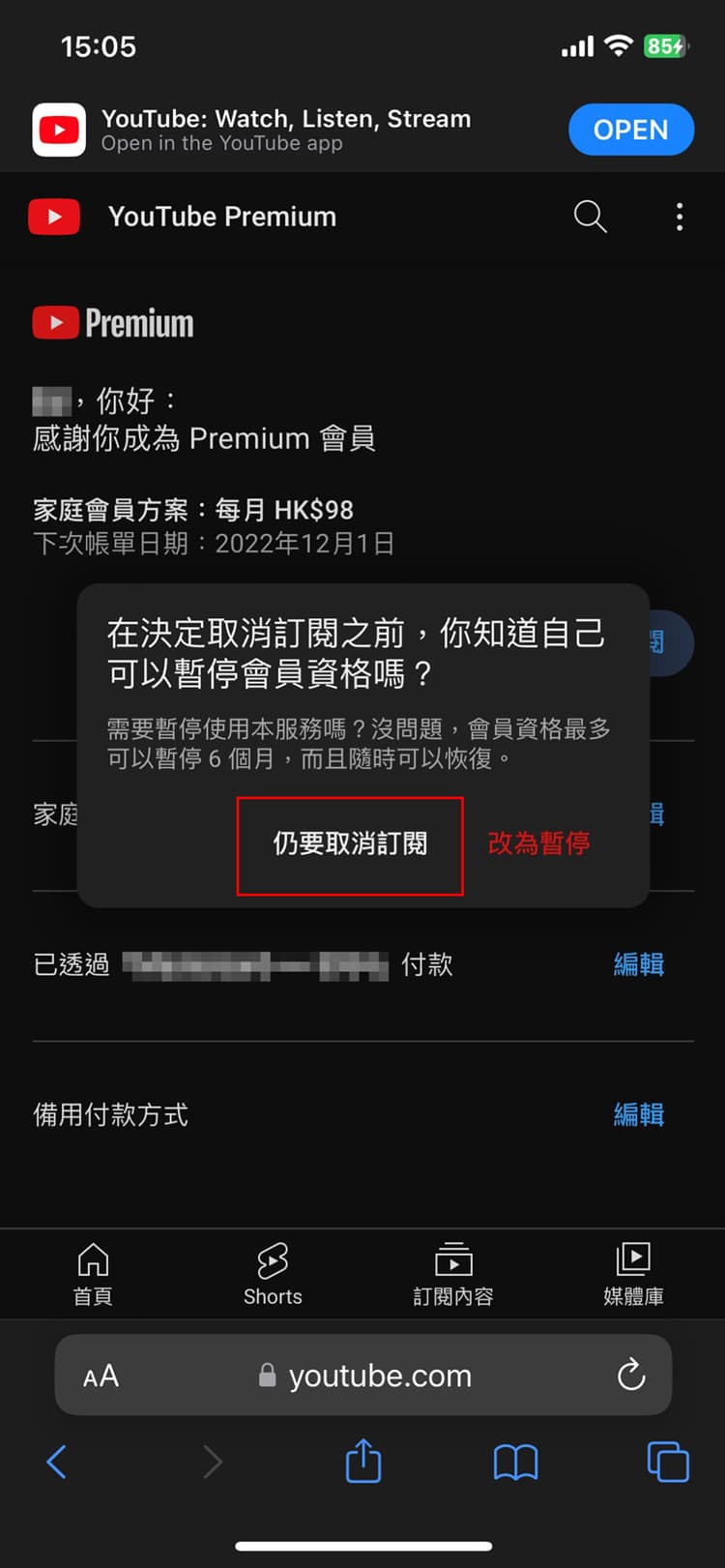Open YouTube app via OPEN button
The image size is (725, 1568).
pyautogui.click(x=630, y=130)
